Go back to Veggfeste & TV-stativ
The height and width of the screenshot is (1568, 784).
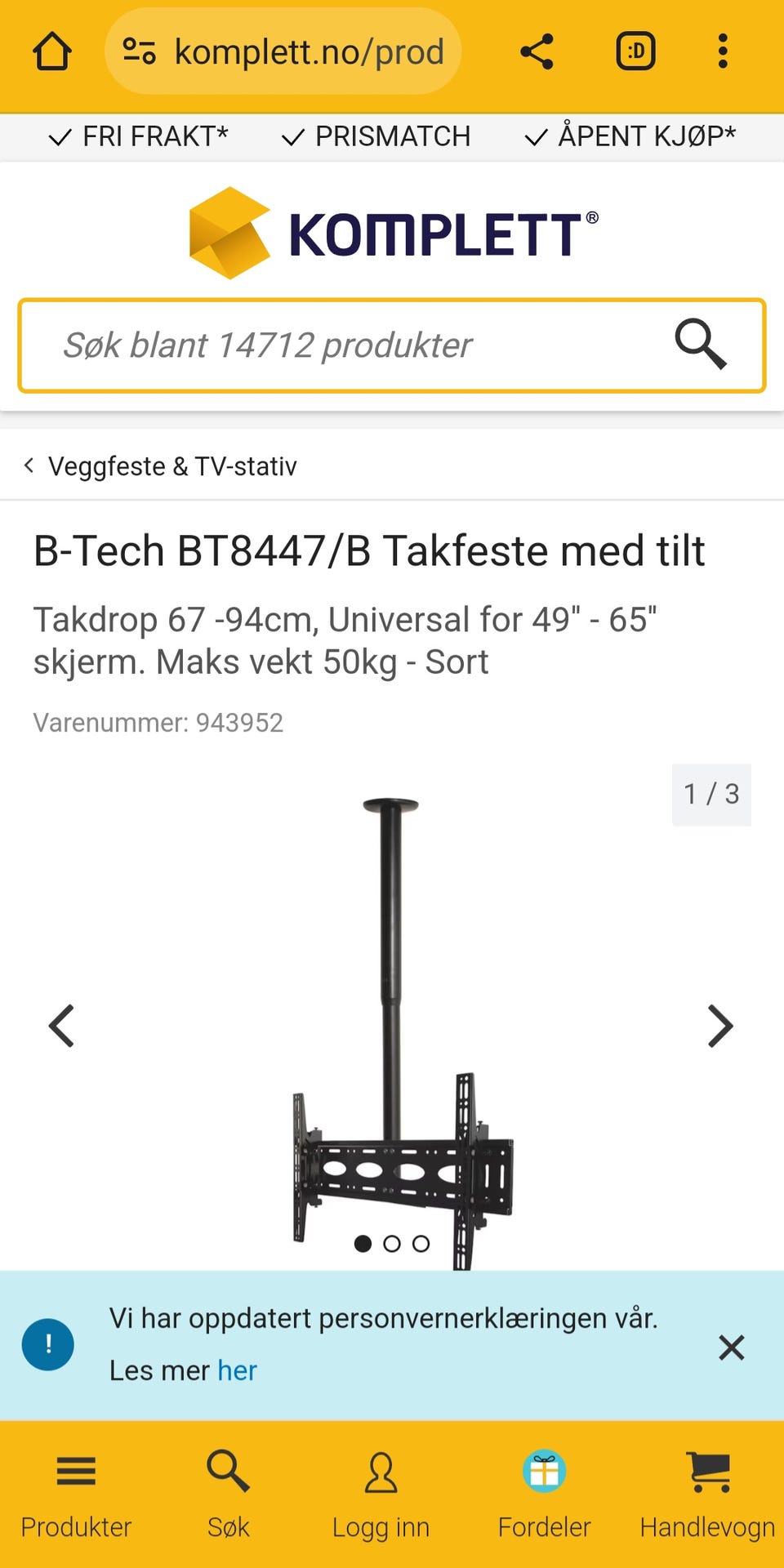(161, 466)
